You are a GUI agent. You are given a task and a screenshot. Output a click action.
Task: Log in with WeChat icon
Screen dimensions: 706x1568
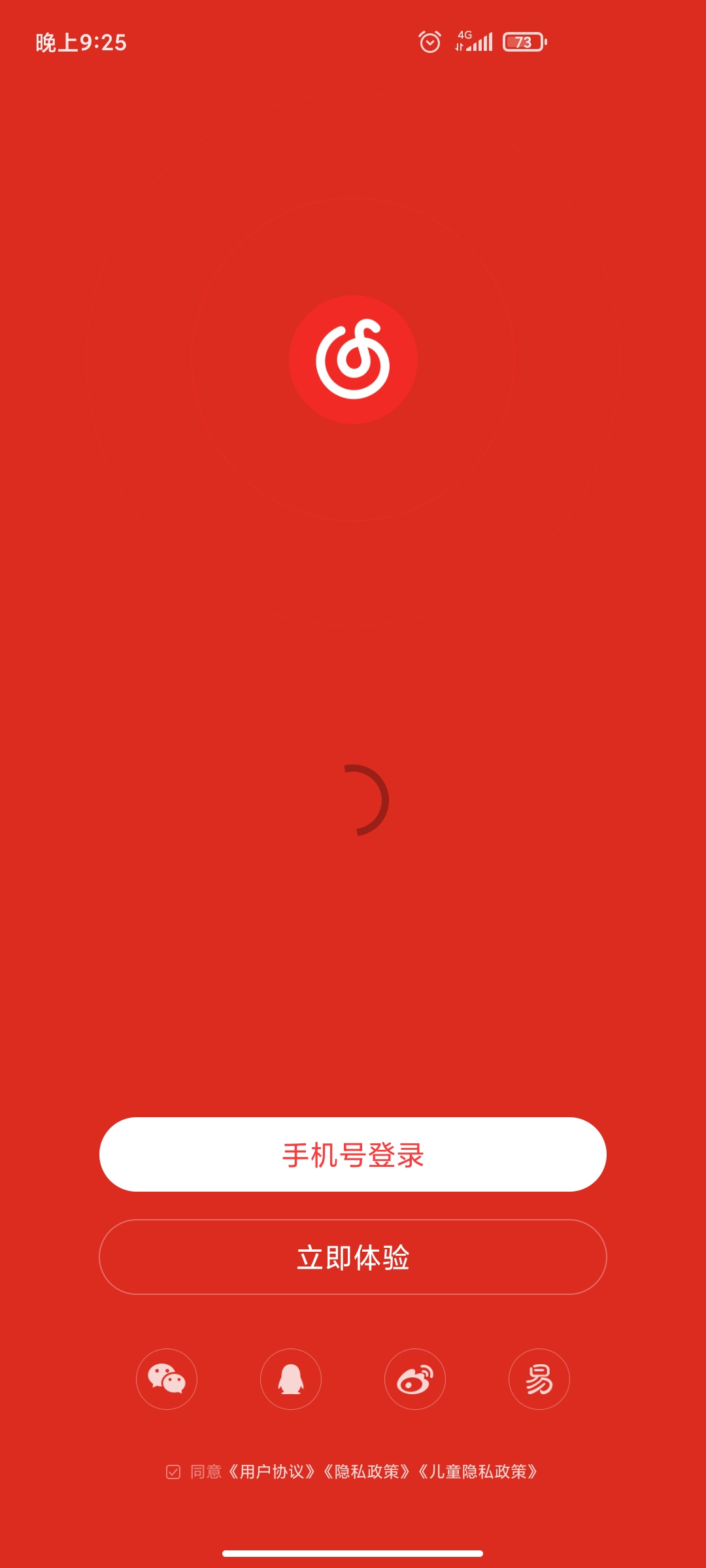[x=167, y=1379]
